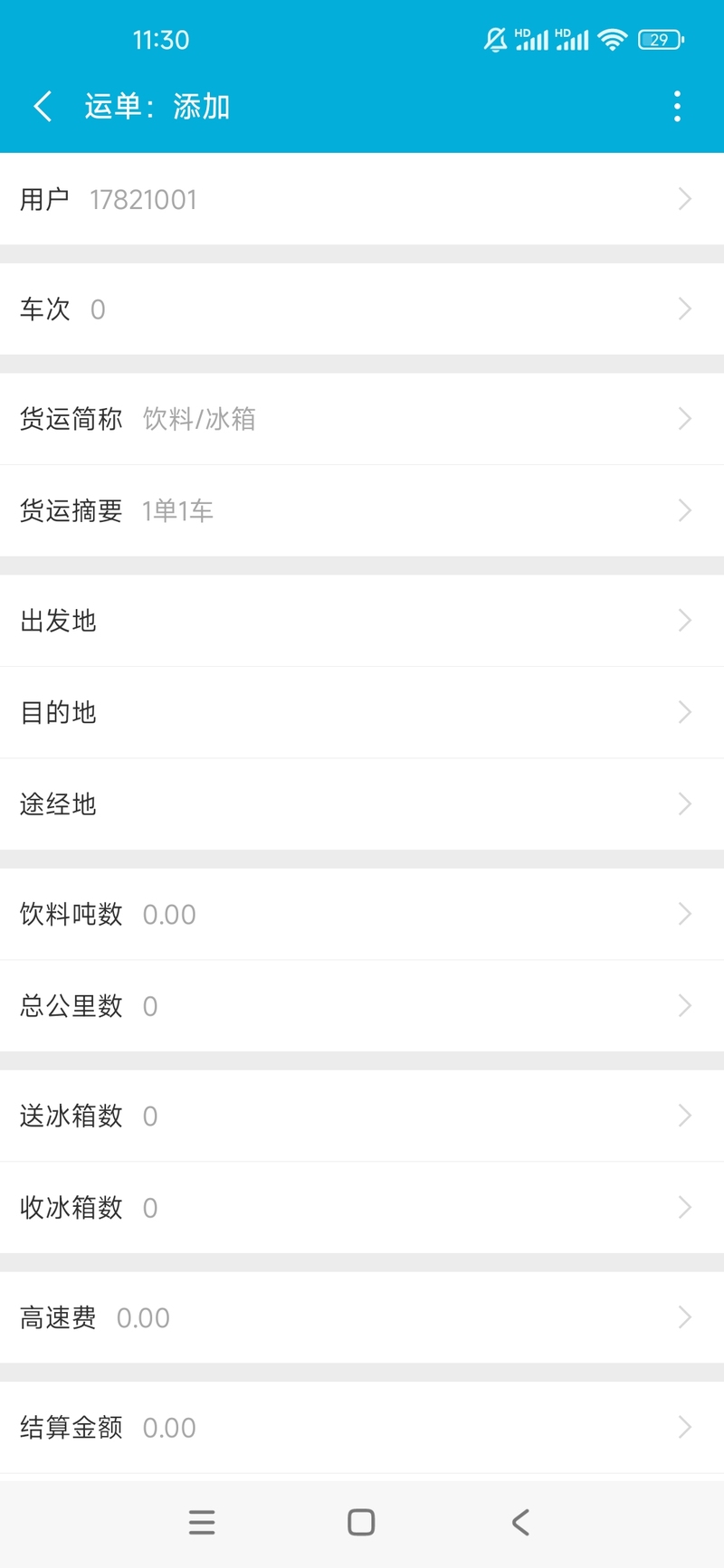724x1568 pixels.
Task: Open 货运摘要 row
Action: (x=362, y=511)
